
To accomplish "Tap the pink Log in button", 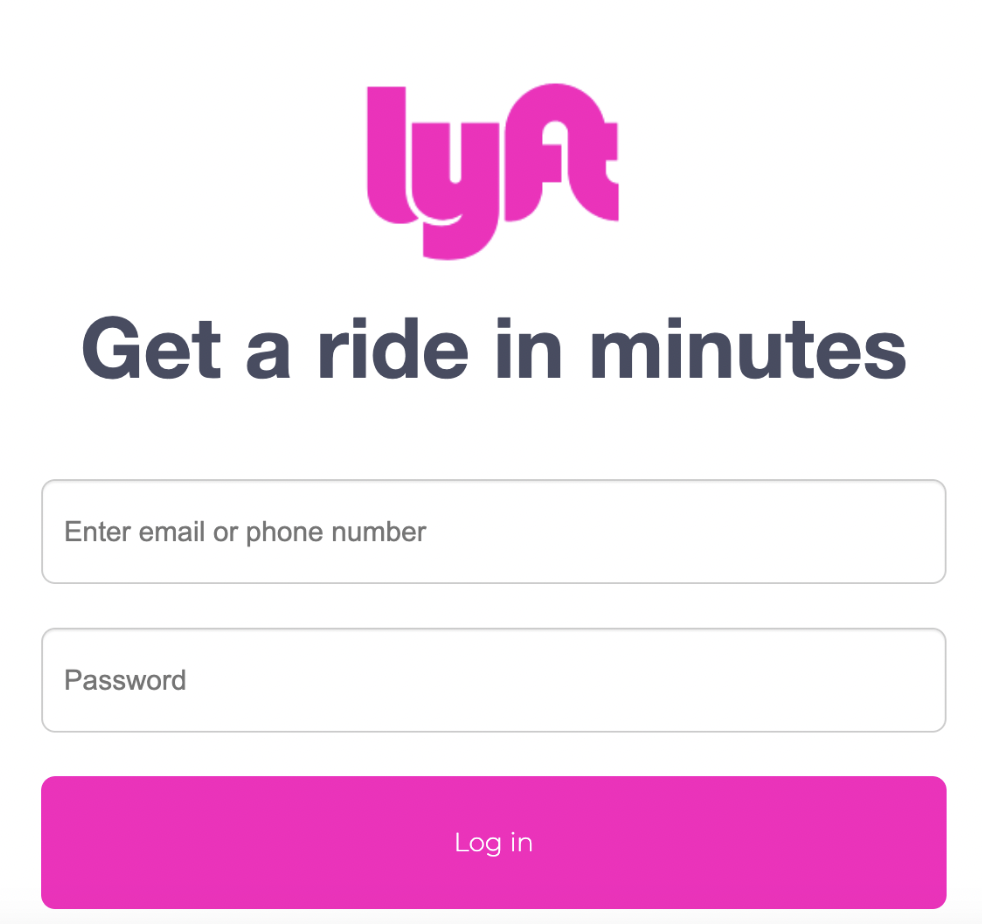I will [493, 842].
